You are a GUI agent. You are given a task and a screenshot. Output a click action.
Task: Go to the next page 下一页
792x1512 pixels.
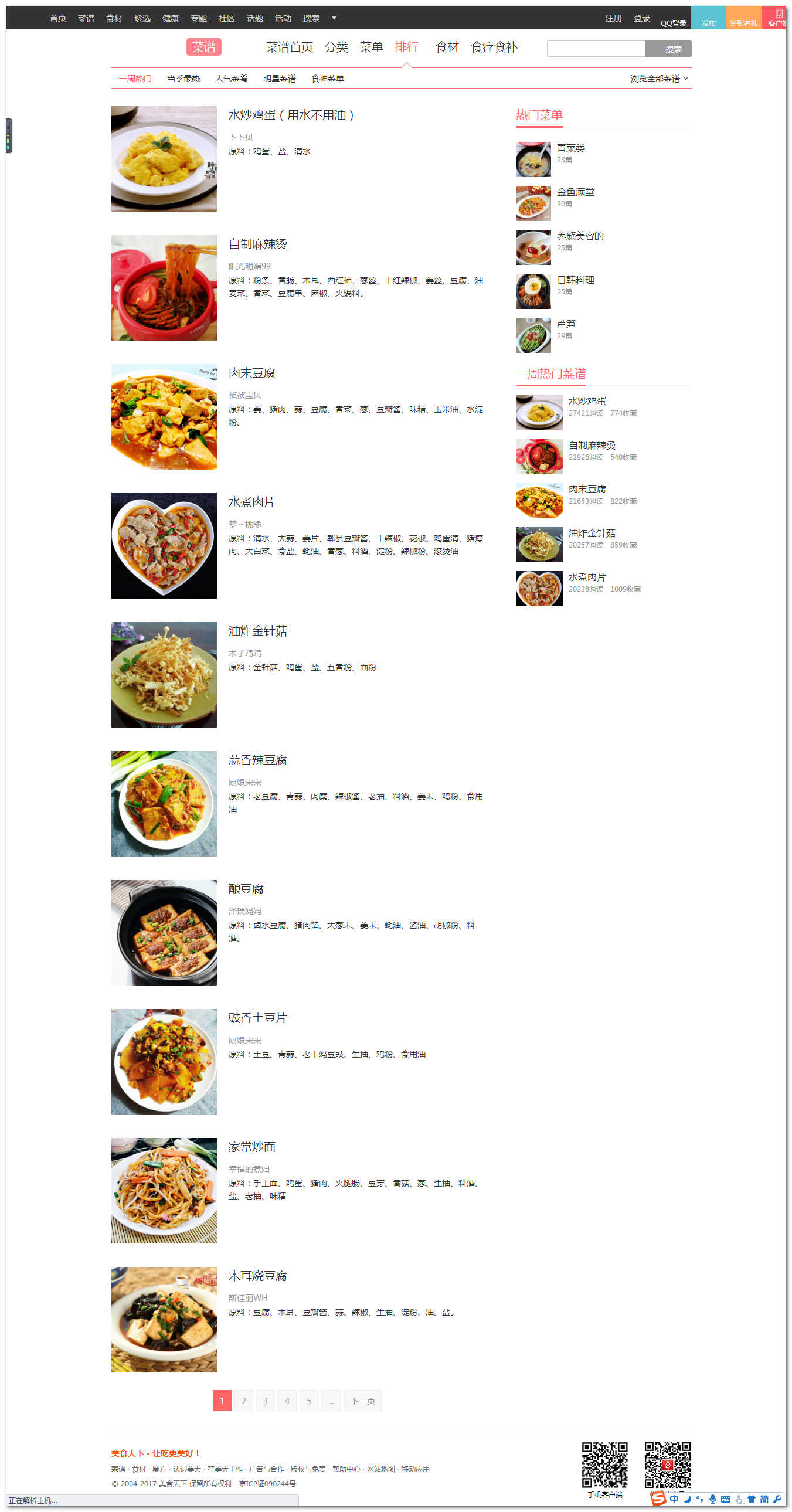coord(362,1401)
